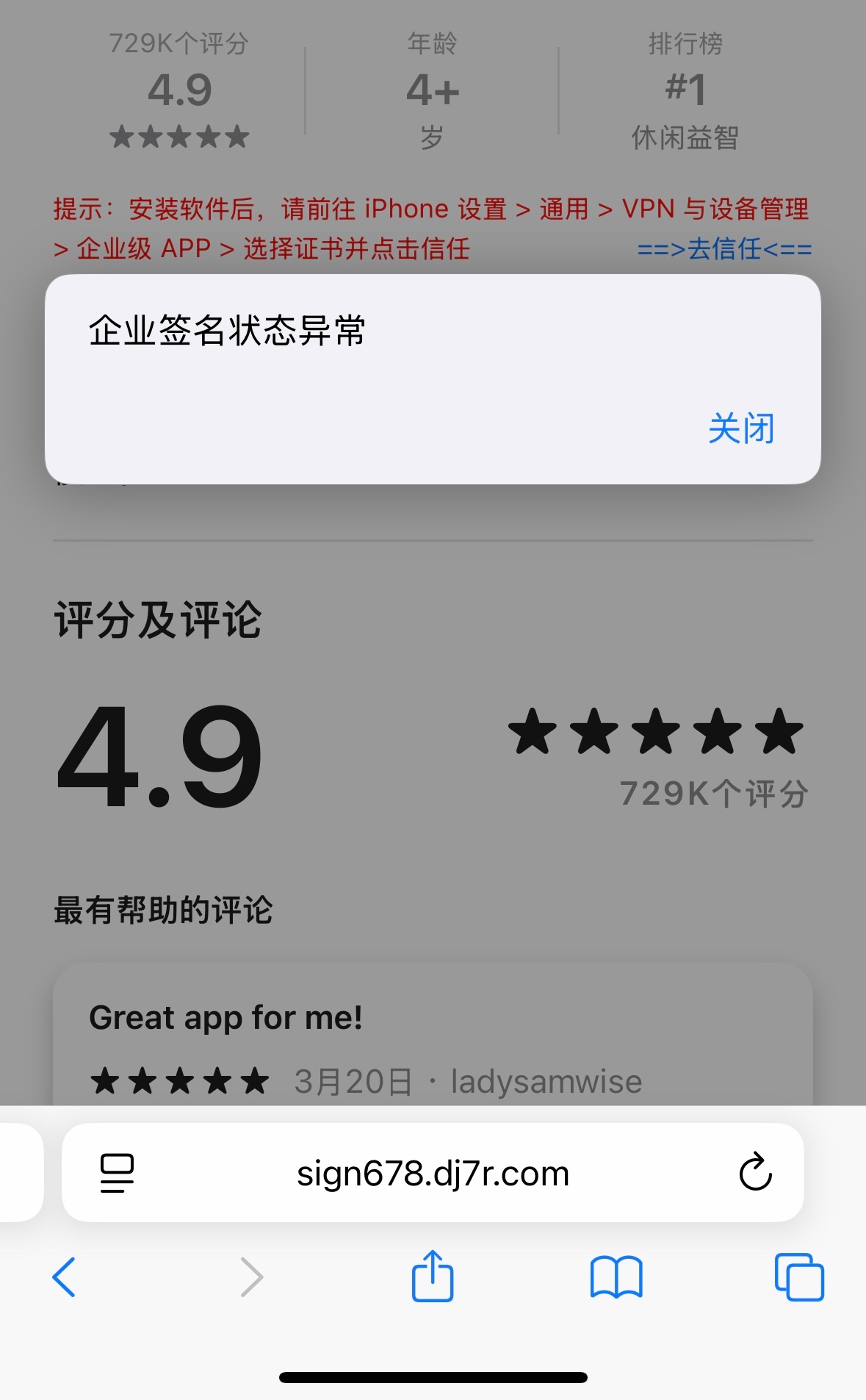Dismiss the alert by tapping 关闭

(741, 428)
